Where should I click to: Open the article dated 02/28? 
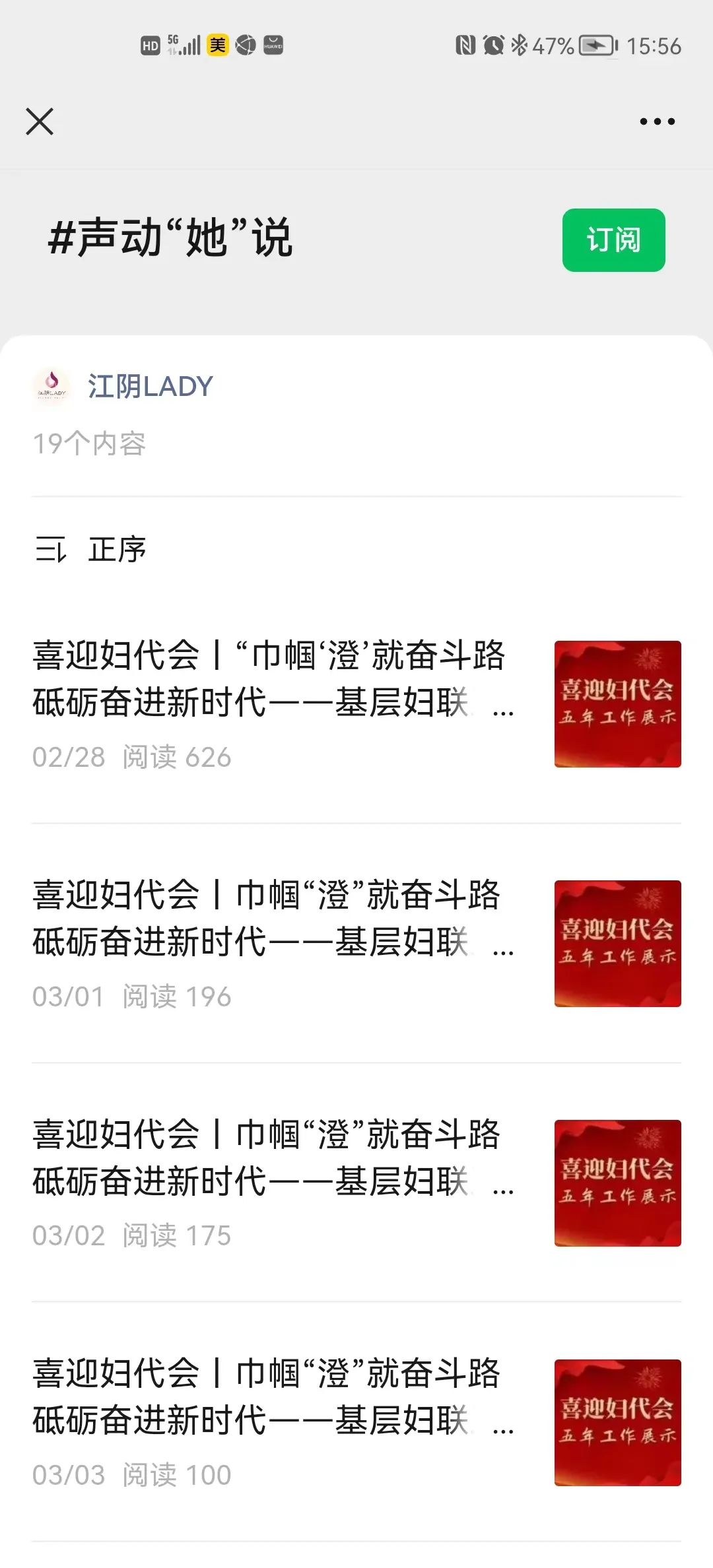pyautogui.click(x=356, y=703)
